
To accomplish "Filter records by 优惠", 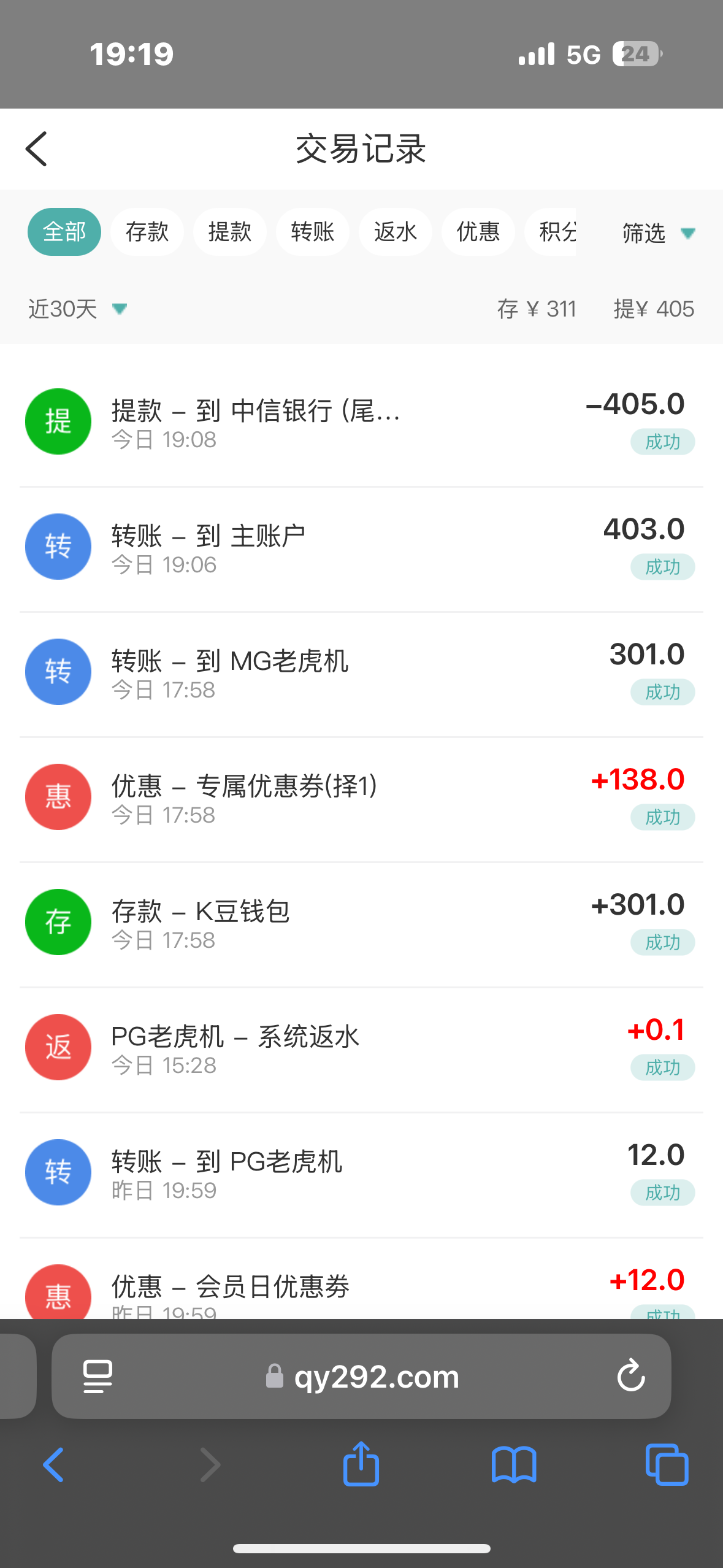I will click(478, 232).
